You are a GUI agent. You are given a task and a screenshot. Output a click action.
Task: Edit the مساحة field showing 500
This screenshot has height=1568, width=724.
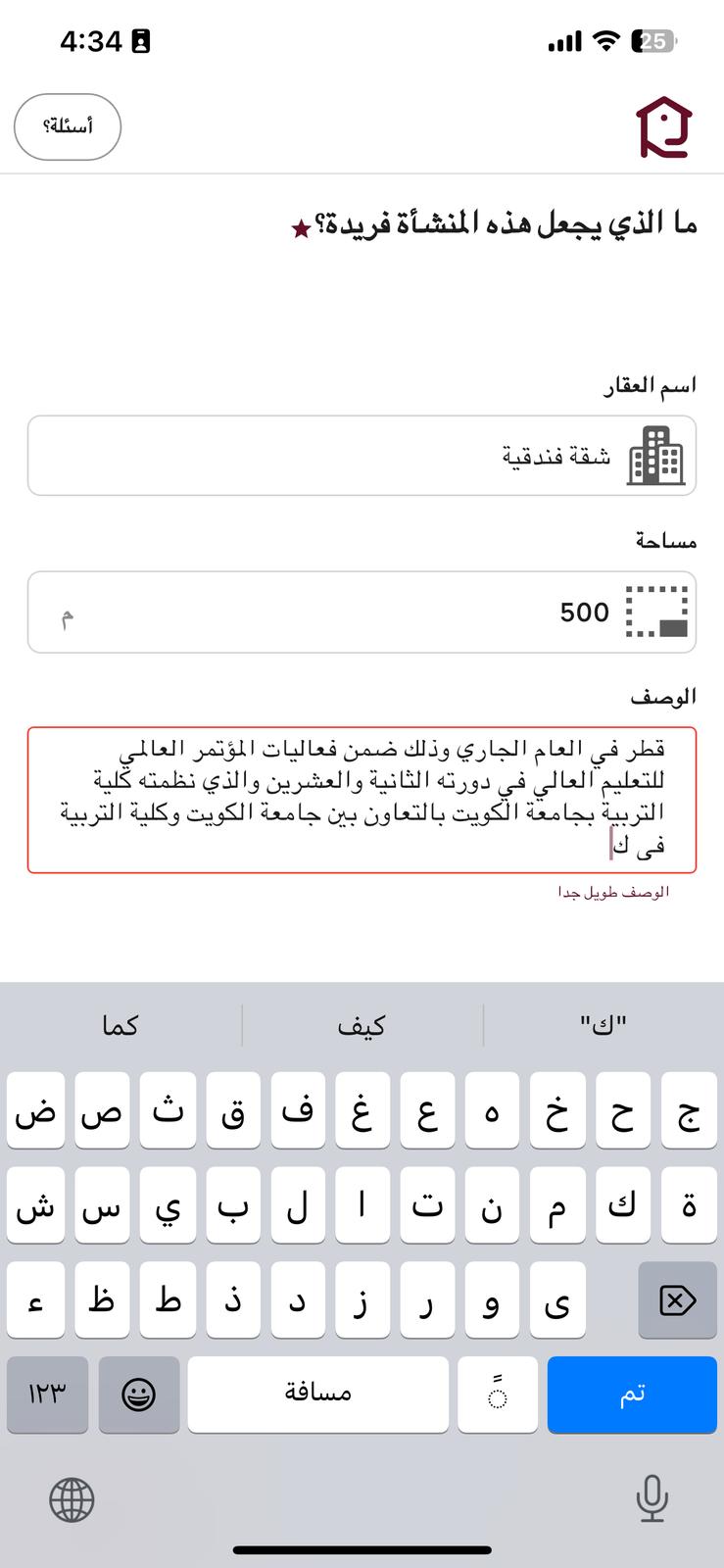(x=362, y=612)
